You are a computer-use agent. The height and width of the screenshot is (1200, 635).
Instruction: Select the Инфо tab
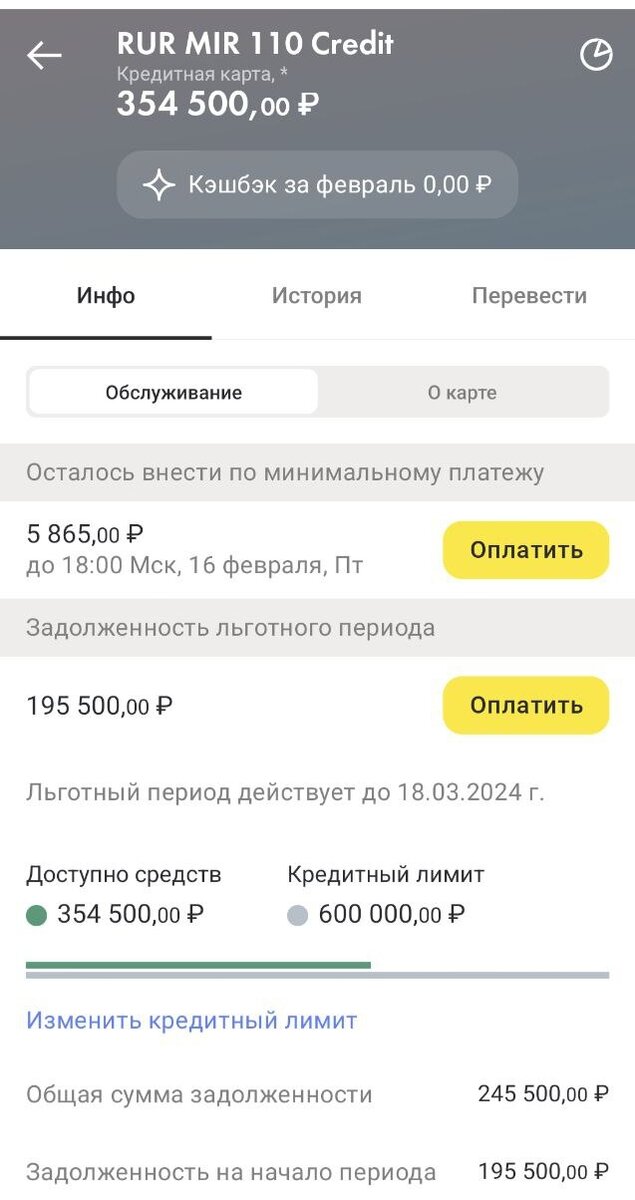[106, 296]
